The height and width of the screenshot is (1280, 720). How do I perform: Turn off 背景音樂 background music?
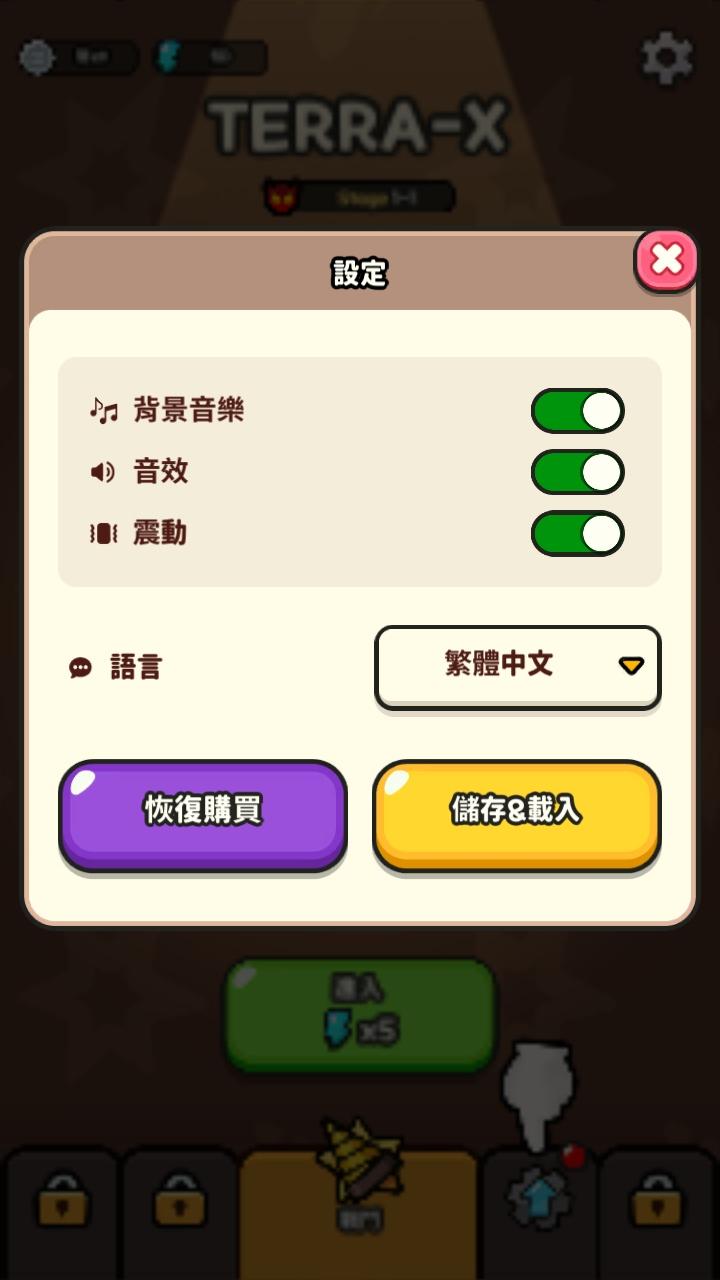click(x=578, y=411)
